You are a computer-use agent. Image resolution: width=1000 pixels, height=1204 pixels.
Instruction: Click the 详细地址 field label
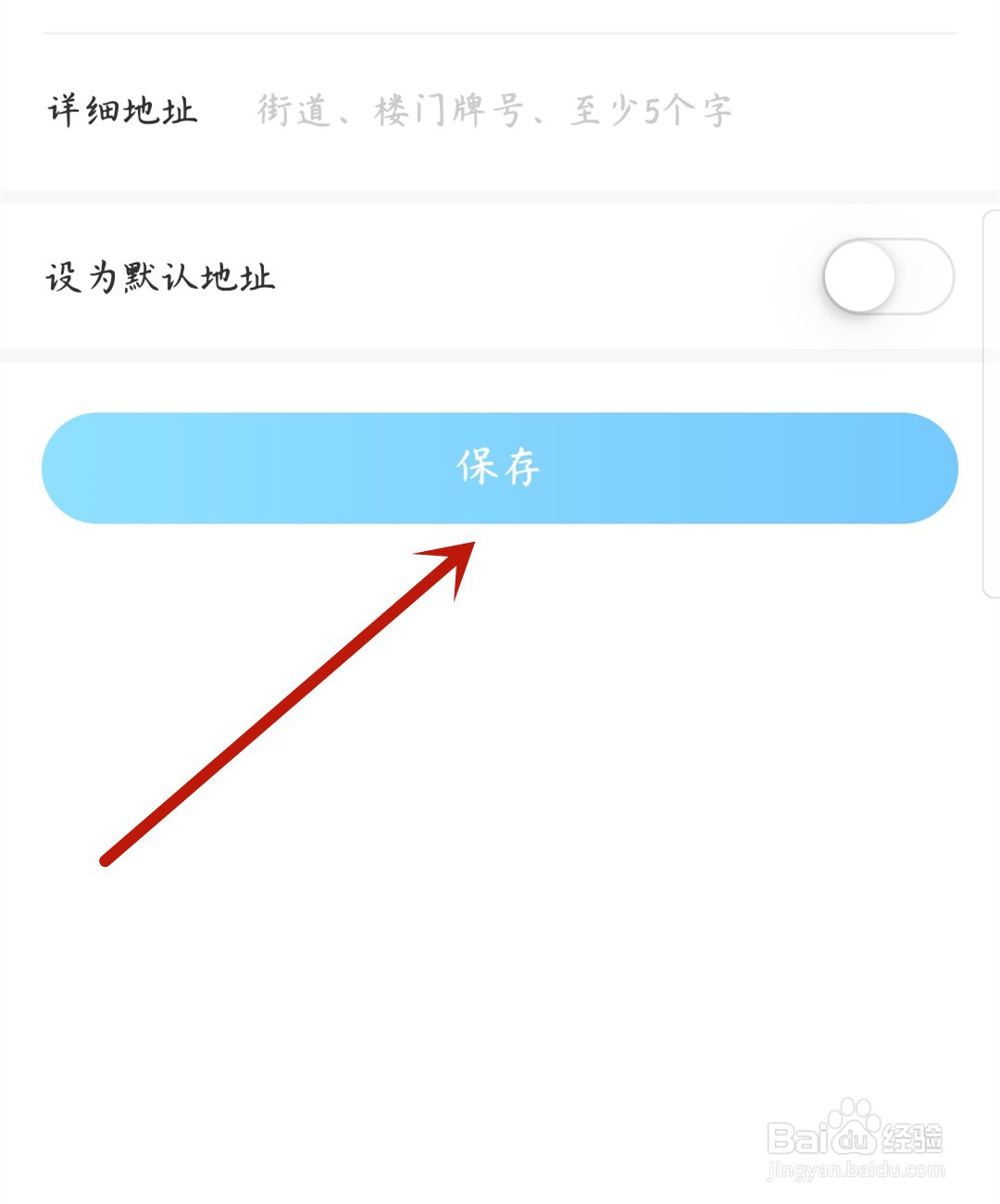tap(122, 109)
